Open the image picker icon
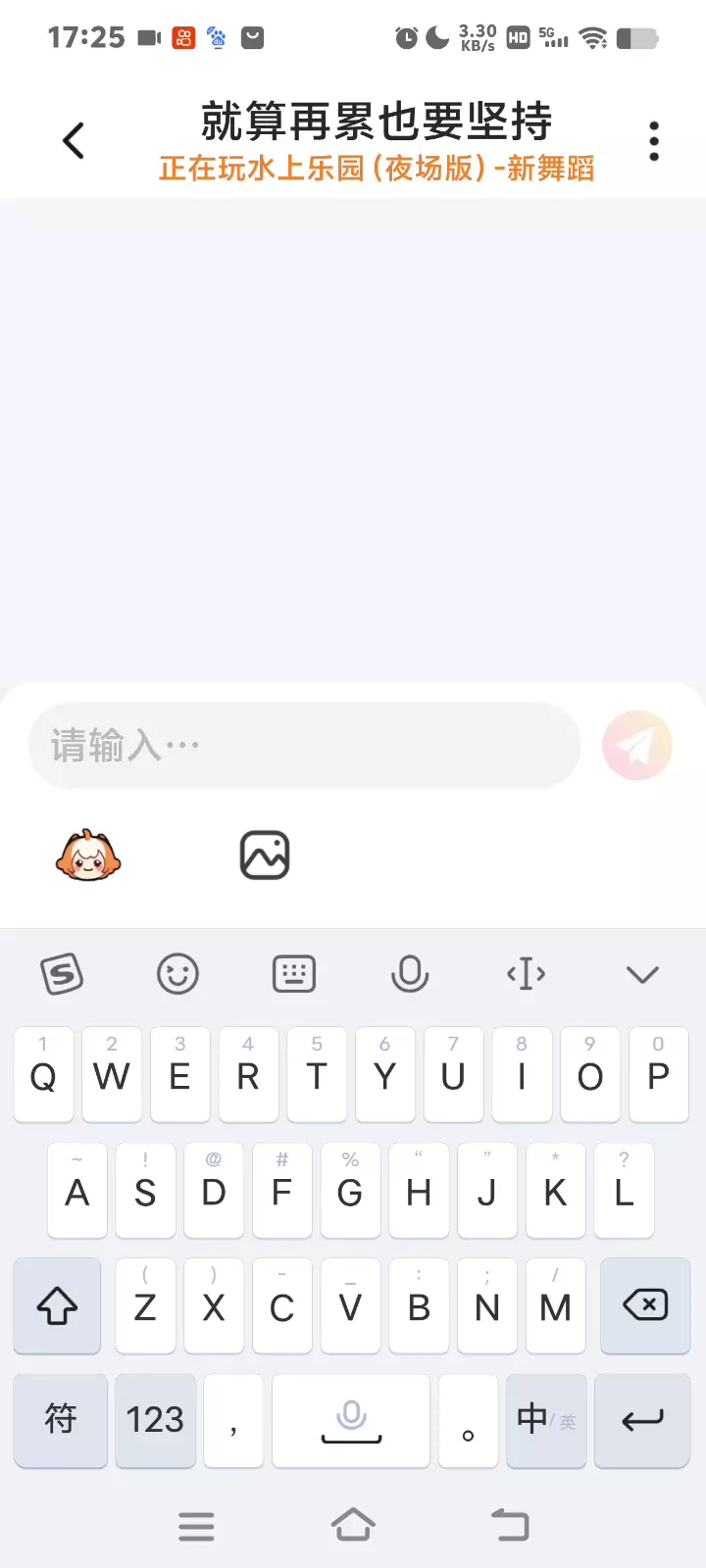The height and width of the screenshot is (1568, 706). pyautogui.click(x=265, y=855)
